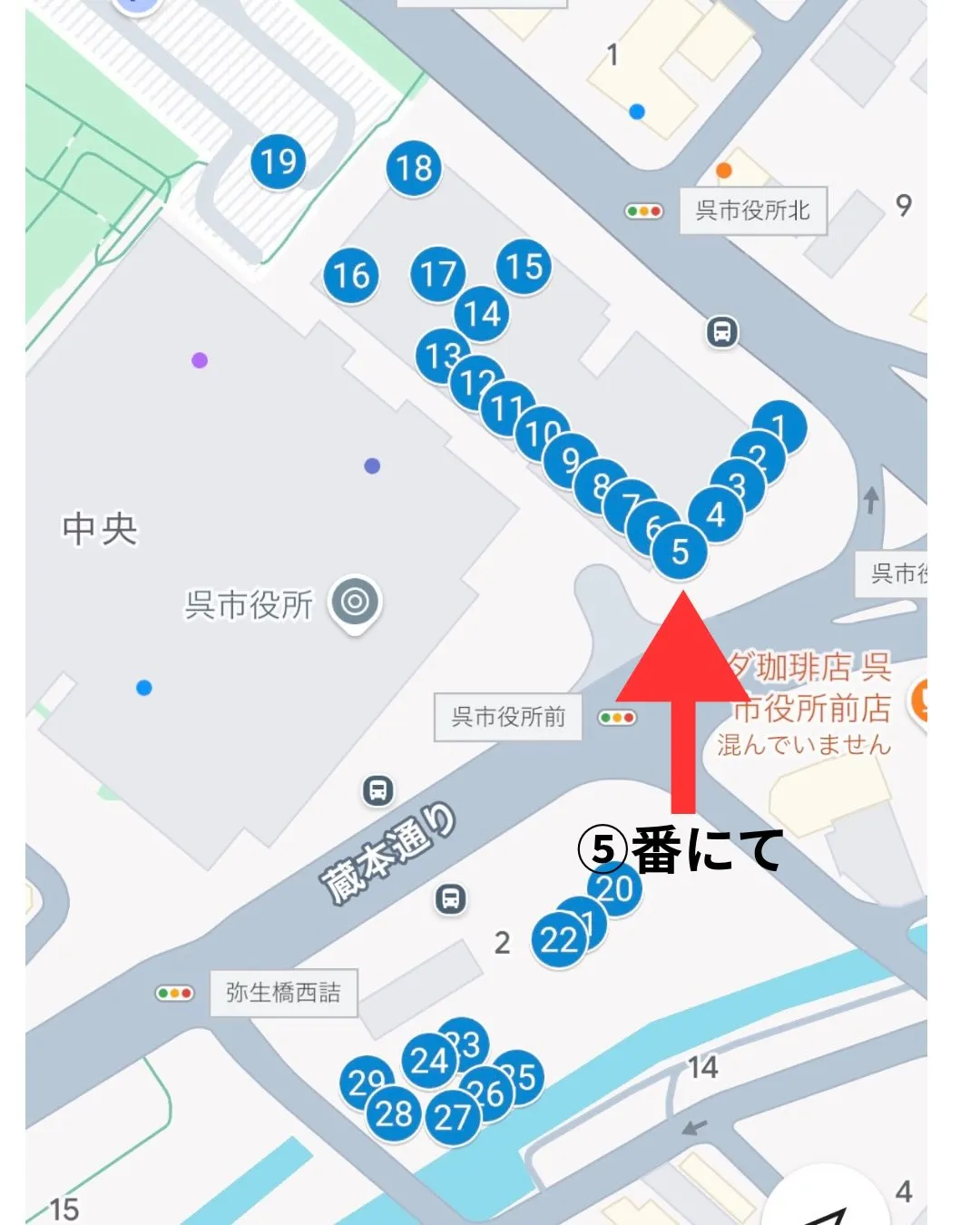Select the orange dot POI near 呉市役所北
980x1225 pixels.
pyautogui.click(x=723, y=169)
